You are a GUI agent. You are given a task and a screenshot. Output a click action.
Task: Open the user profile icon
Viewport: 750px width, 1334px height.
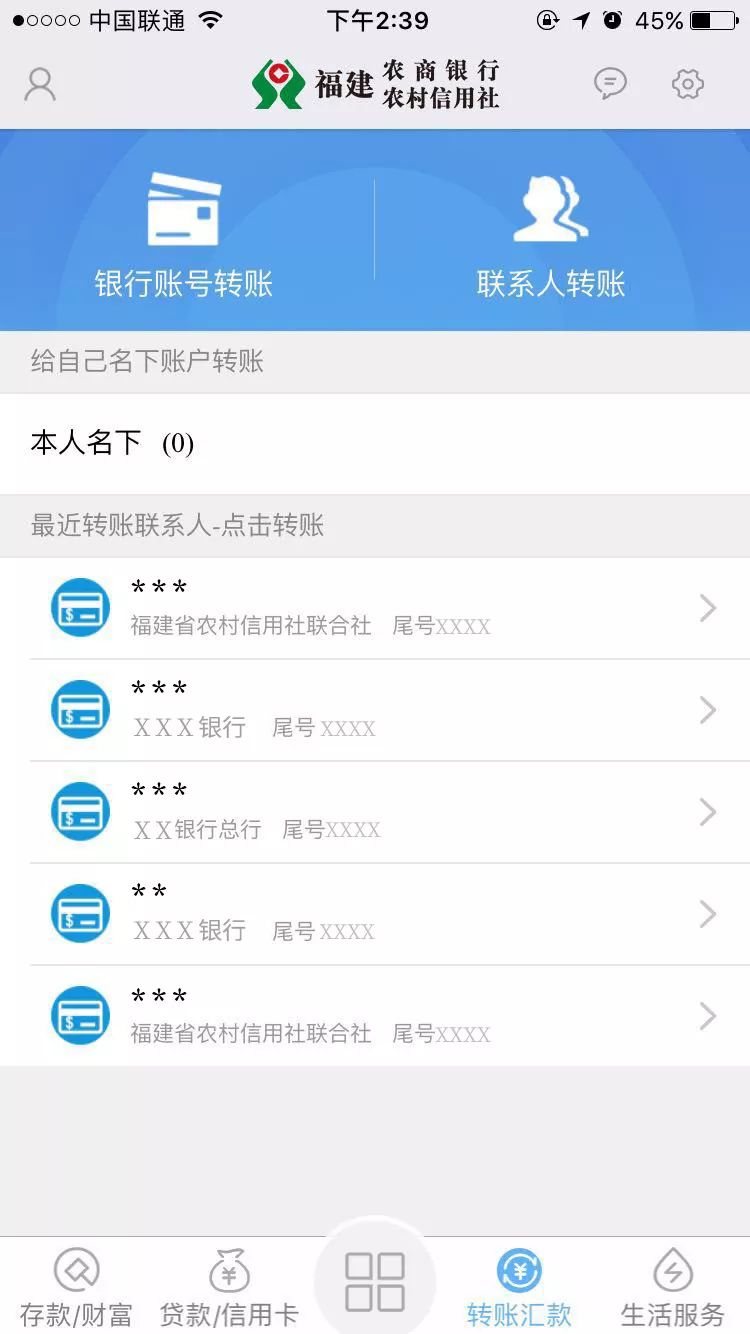pos(40,84)
